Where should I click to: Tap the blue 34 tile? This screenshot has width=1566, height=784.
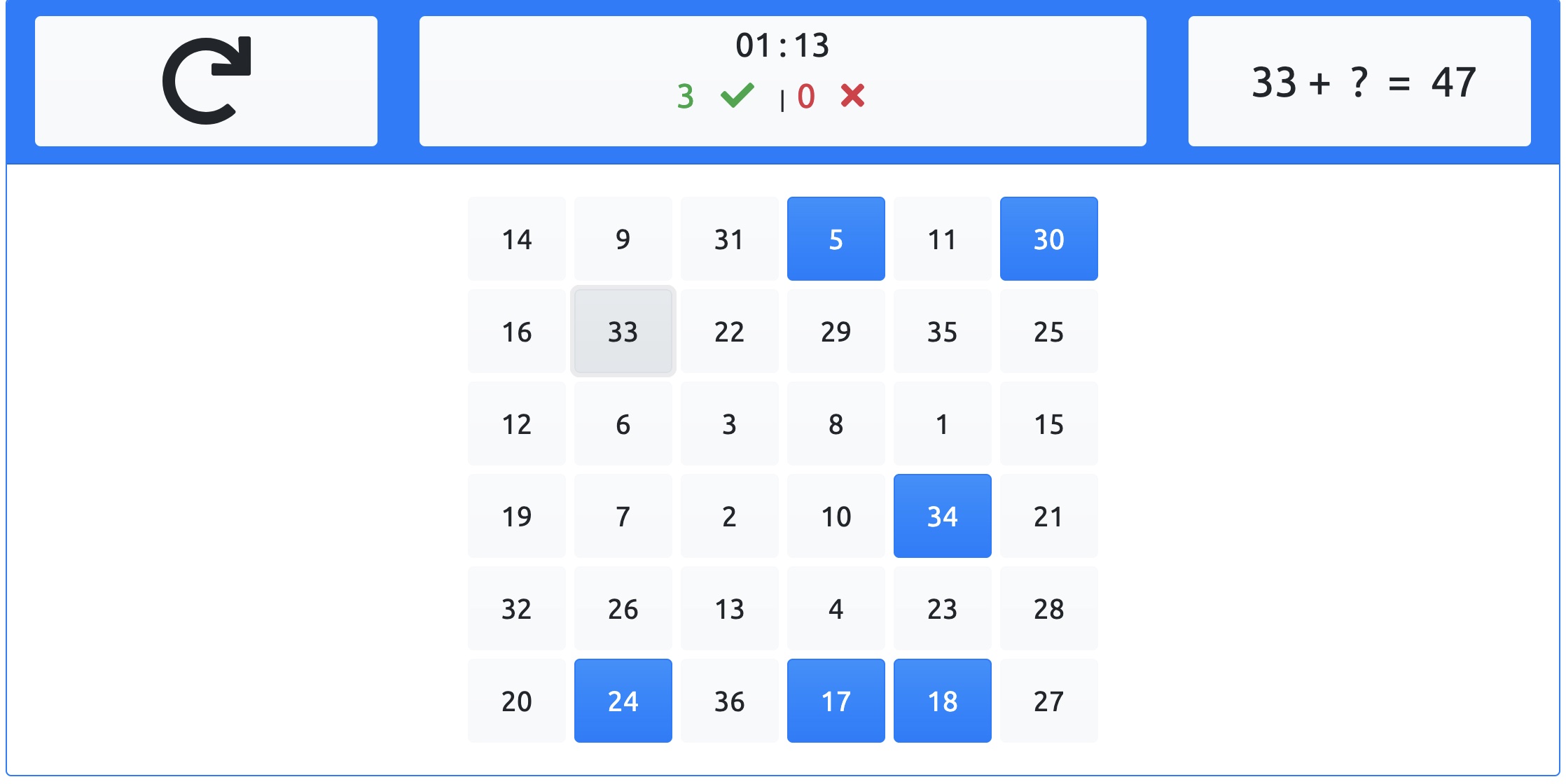(942, 517)
